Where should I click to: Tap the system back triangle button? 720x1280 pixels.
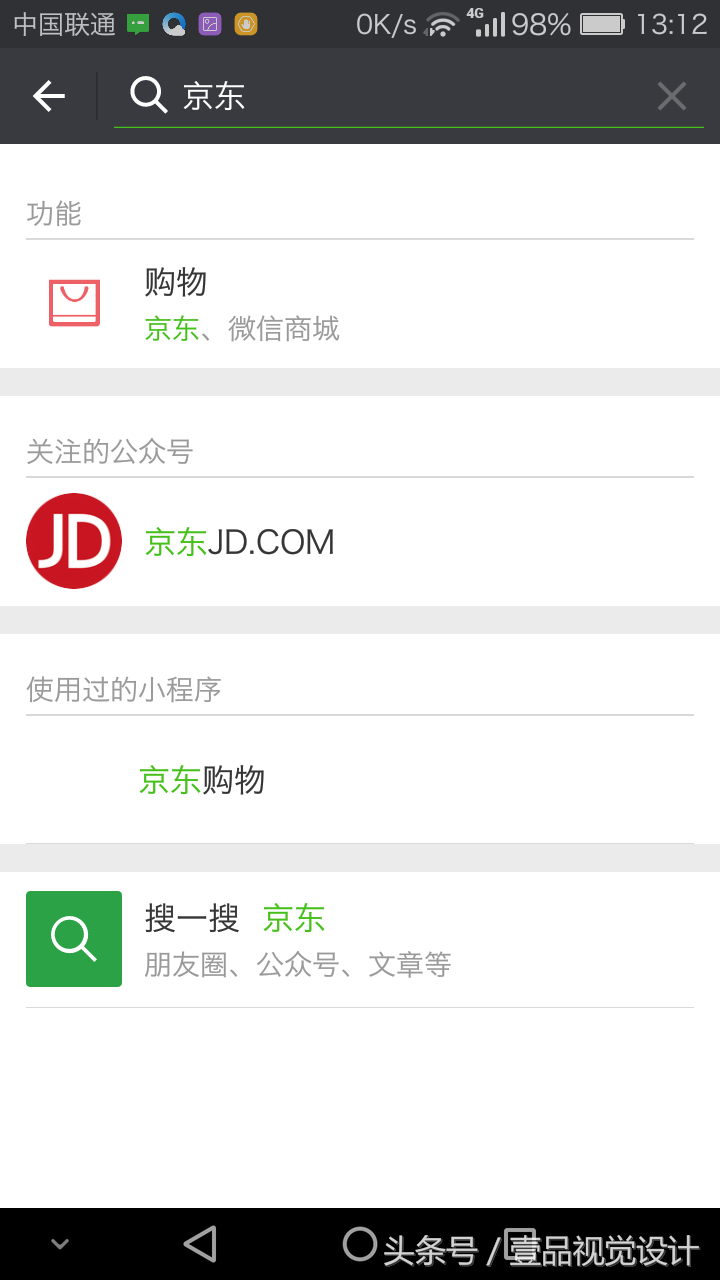200,1244
